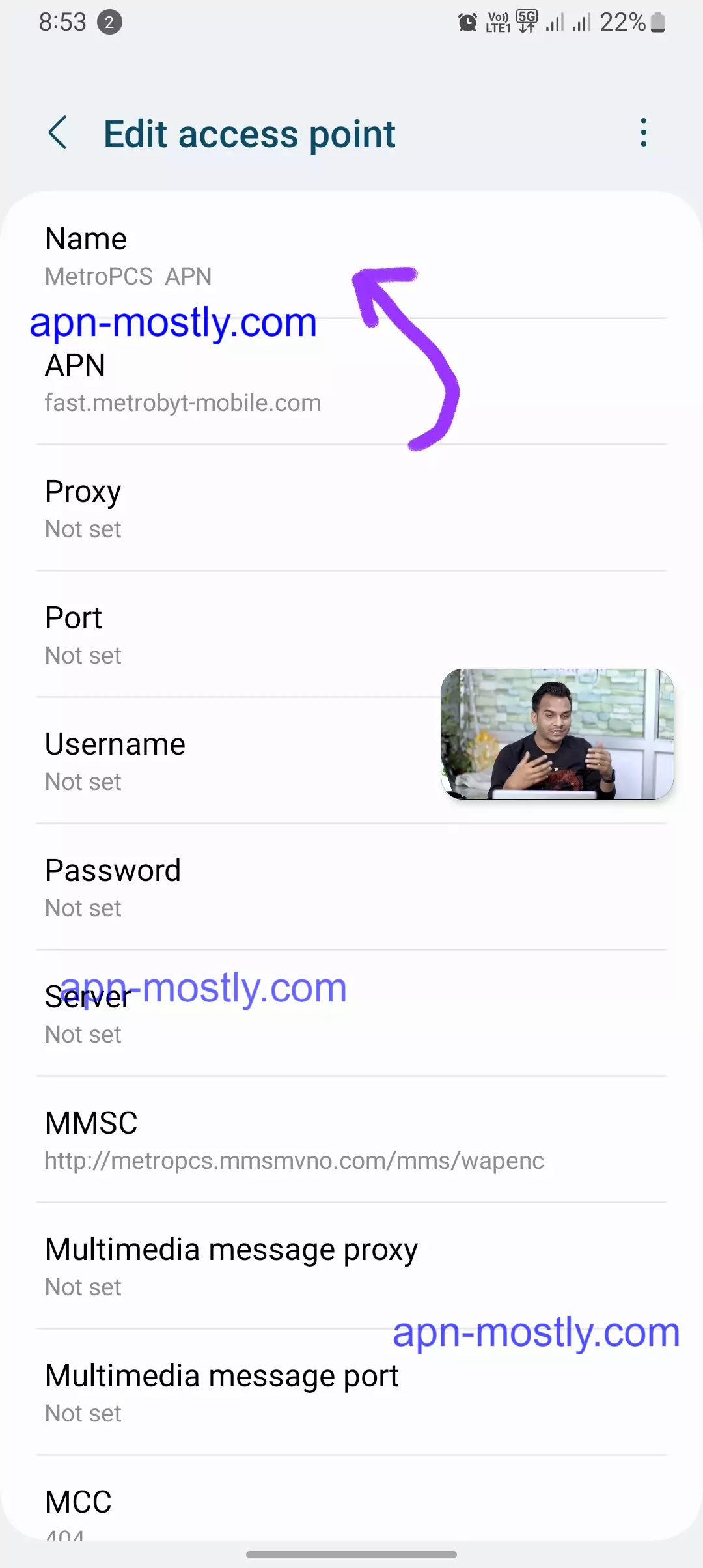Image resolution: width=703 pixels, height=1568 pixels.
Task: Open the three-dot overflow menu
Action: [643, 133]
